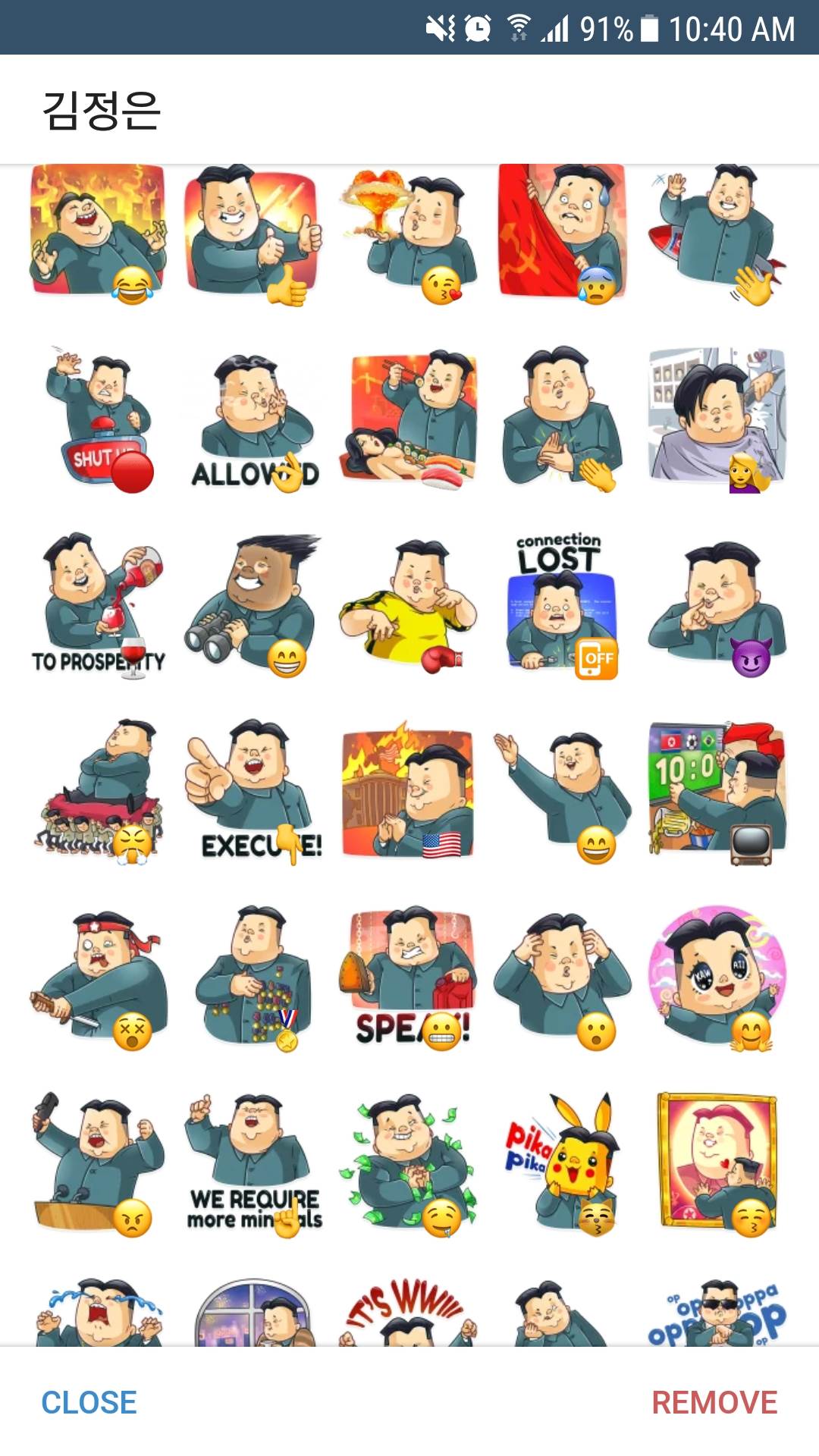The width and height of the screenshot is (819, 1456).
Task: Close the sticker pack dialog
Action: click(x=89, y=1402)
